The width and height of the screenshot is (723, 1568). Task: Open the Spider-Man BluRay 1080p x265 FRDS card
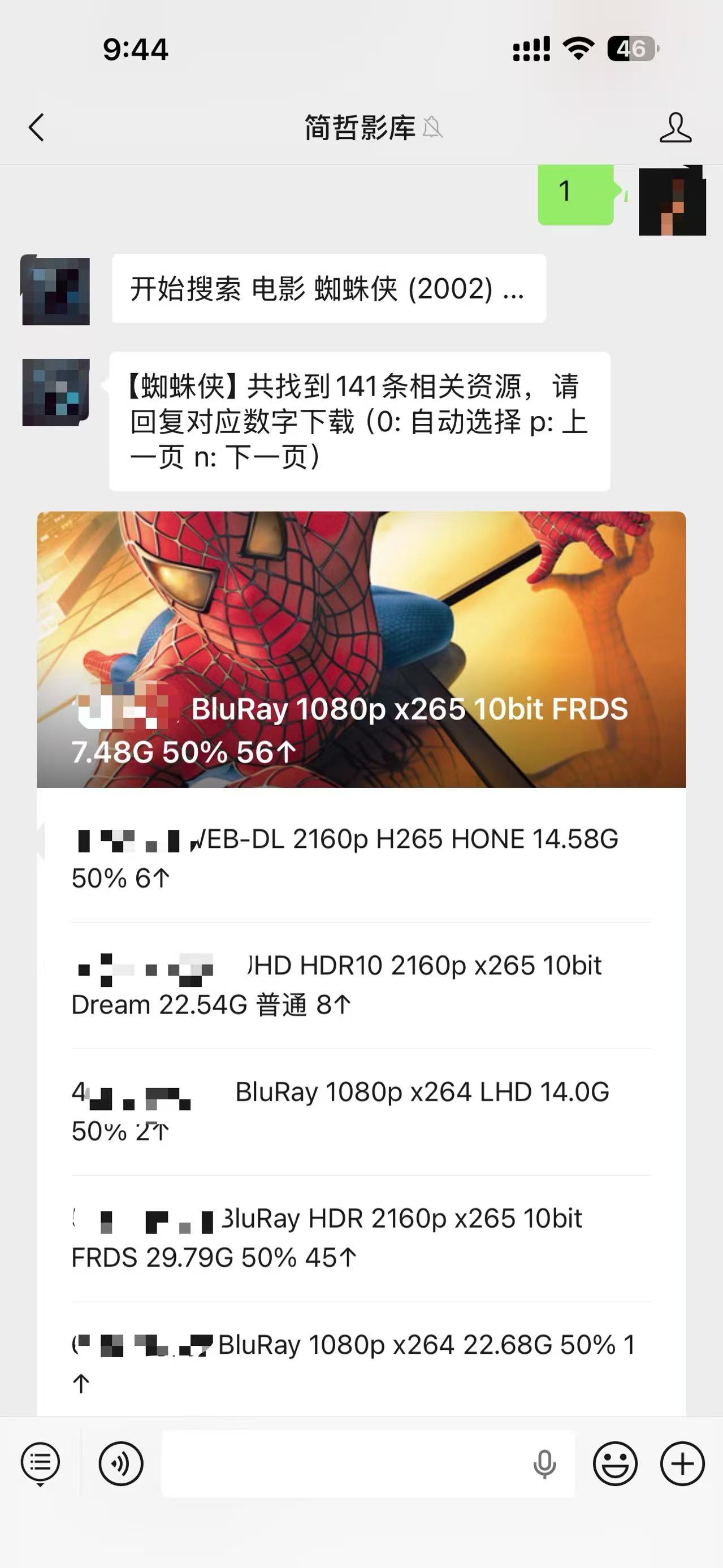coord(361,649)
